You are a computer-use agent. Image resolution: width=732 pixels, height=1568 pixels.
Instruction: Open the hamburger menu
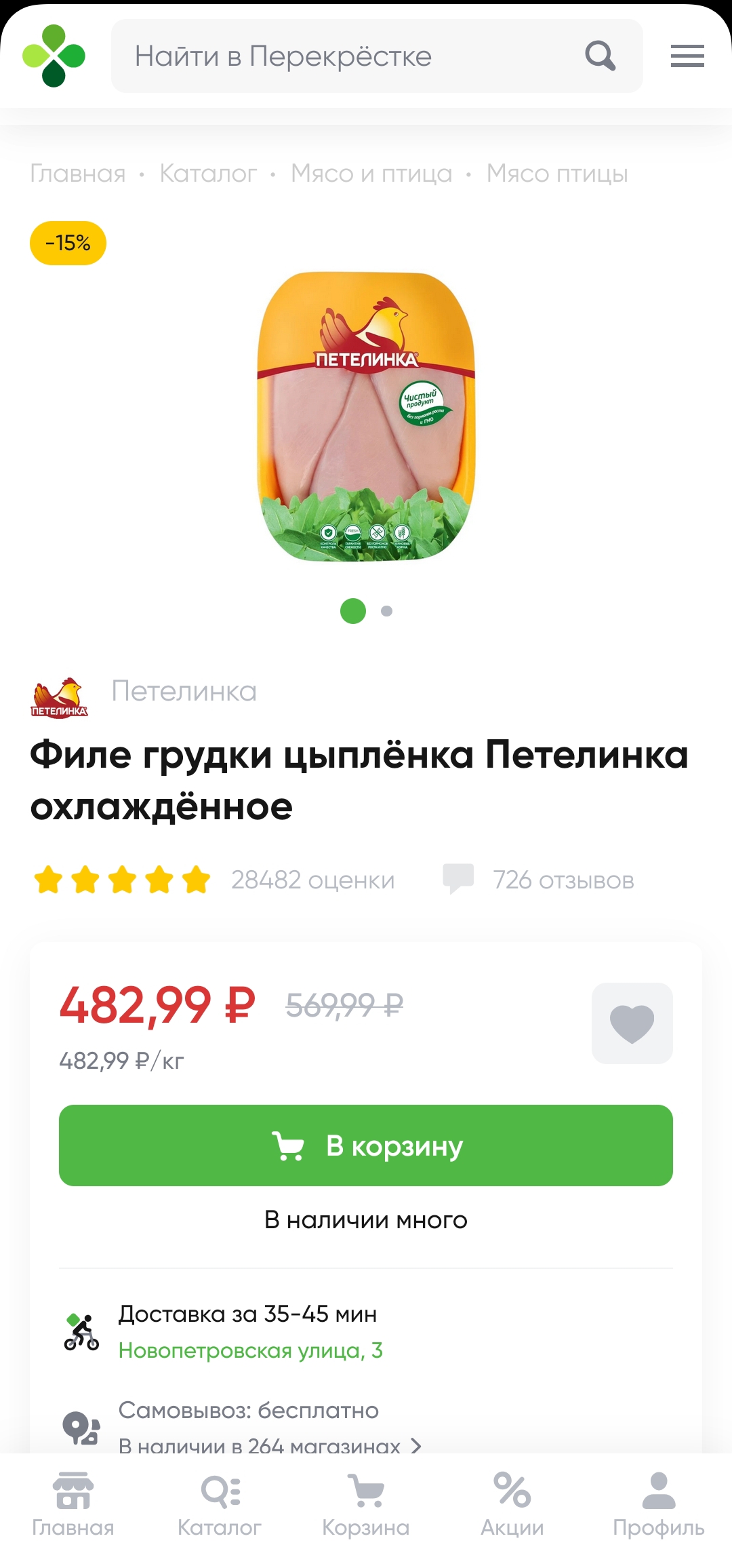[687, 56]
